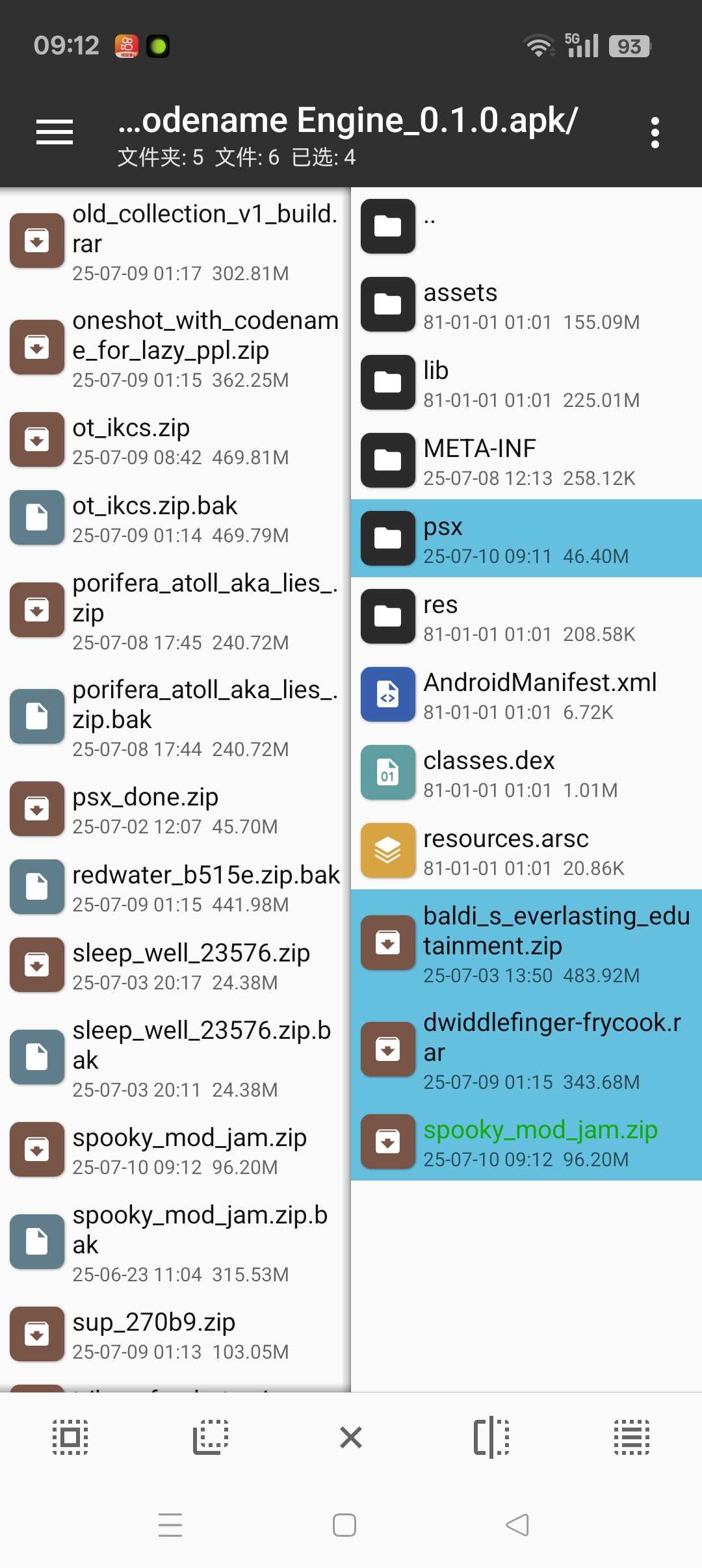Select psx_done.zip in left panel
This screenshot has height=1568, width=702.
pyautogui.click(x=175, y=809)
